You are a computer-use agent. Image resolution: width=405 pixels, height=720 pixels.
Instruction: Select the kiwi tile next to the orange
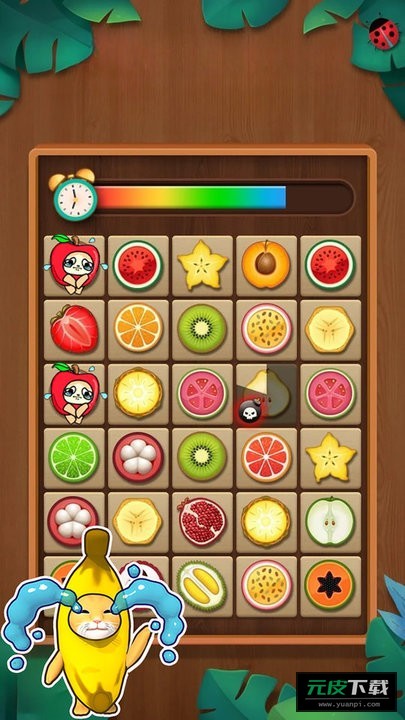[202, 330]
